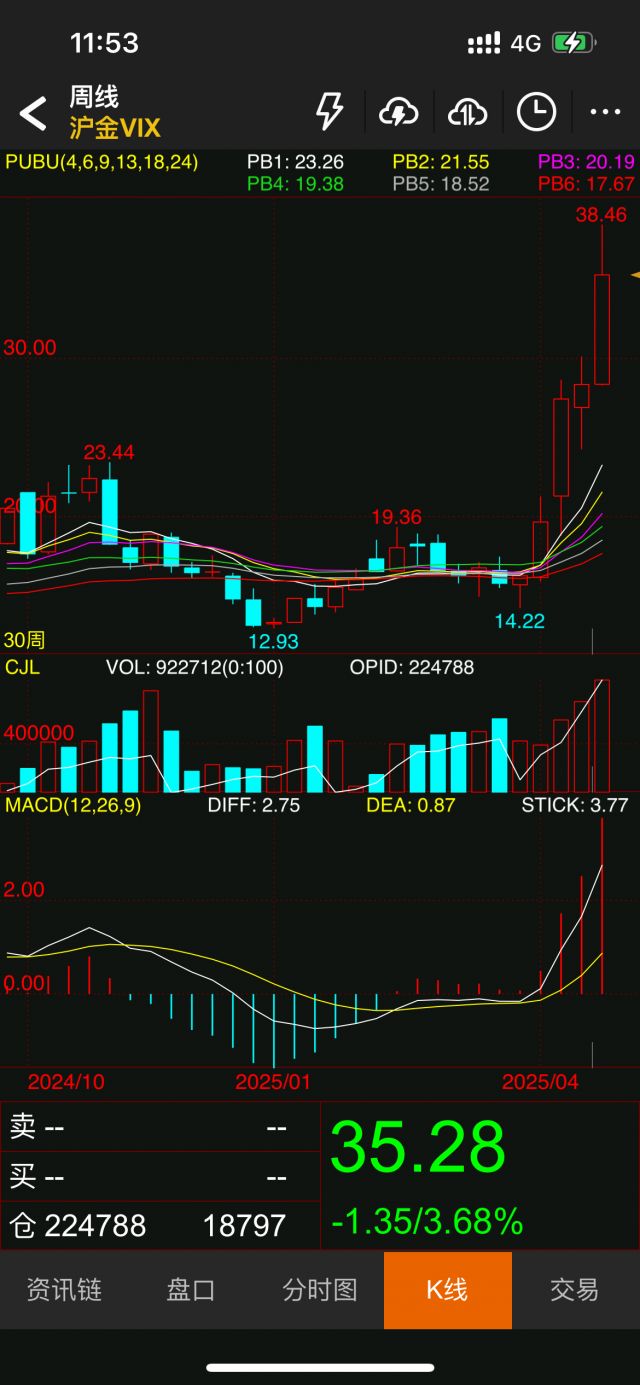The image size is (640, 1385).
Task: Switch to the 分时图 tab
Action: [319, 1290]
